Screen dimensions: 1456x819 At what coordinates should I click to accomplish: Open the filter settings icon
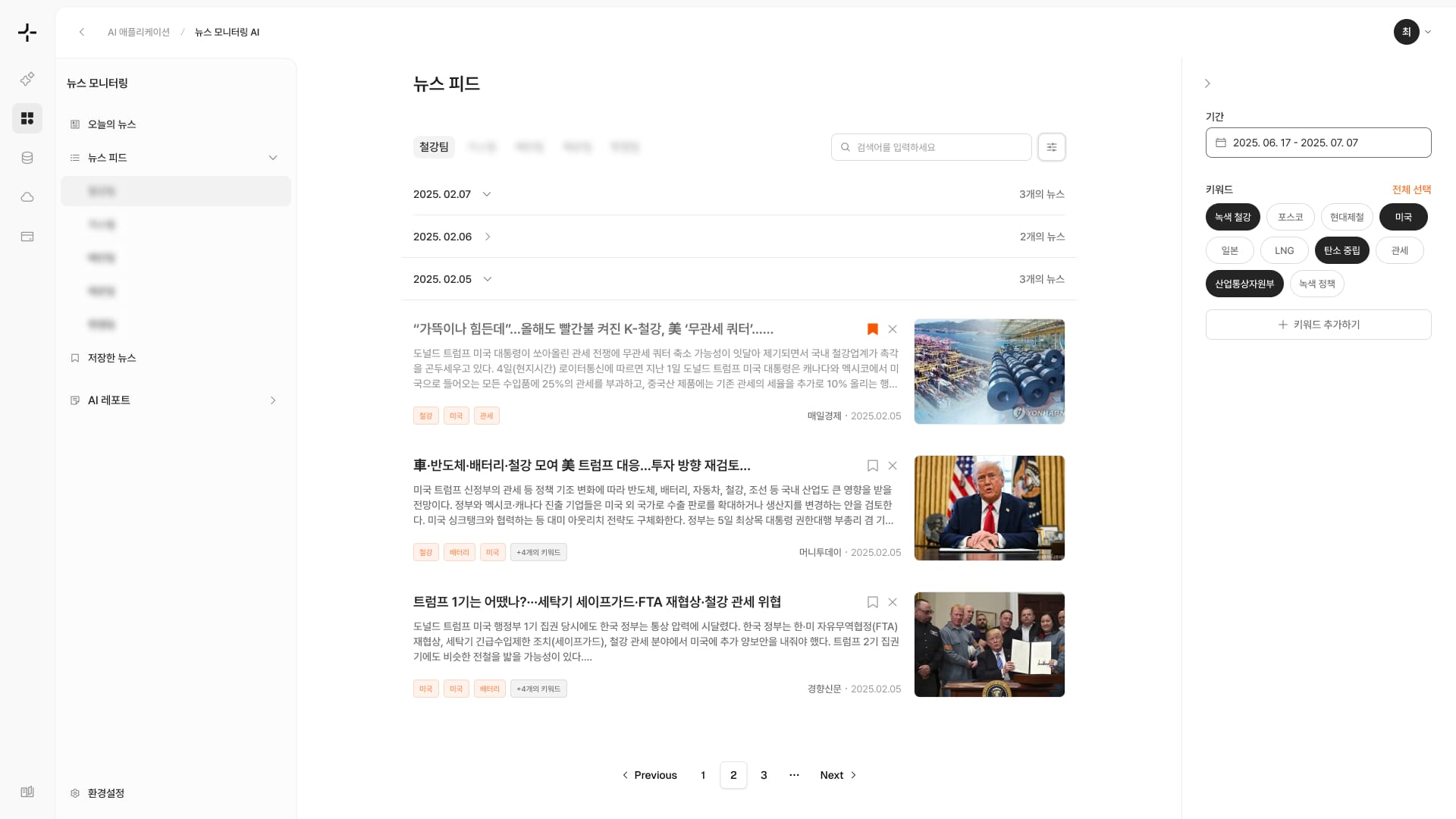coord(1051,147)
